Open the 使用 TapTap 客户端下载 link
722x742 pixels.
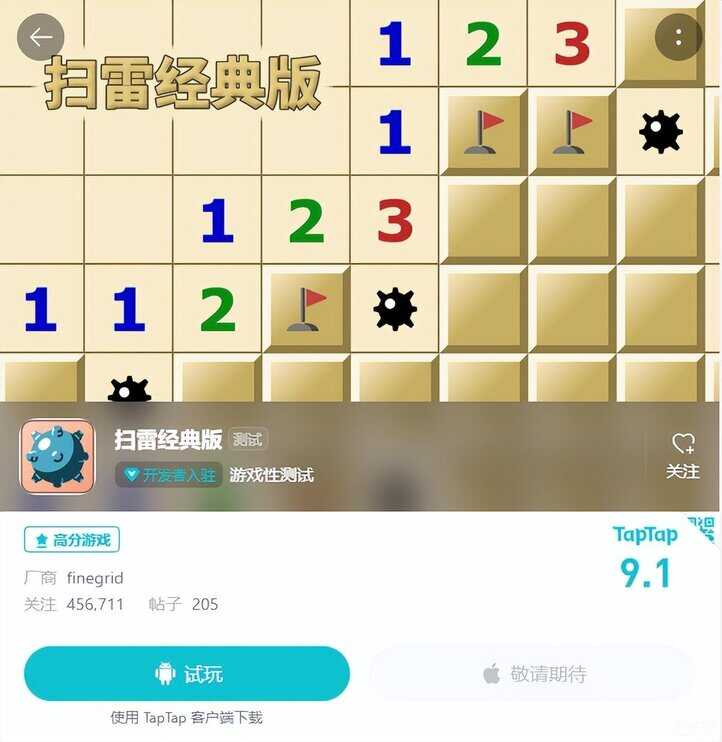click(187, 717)
